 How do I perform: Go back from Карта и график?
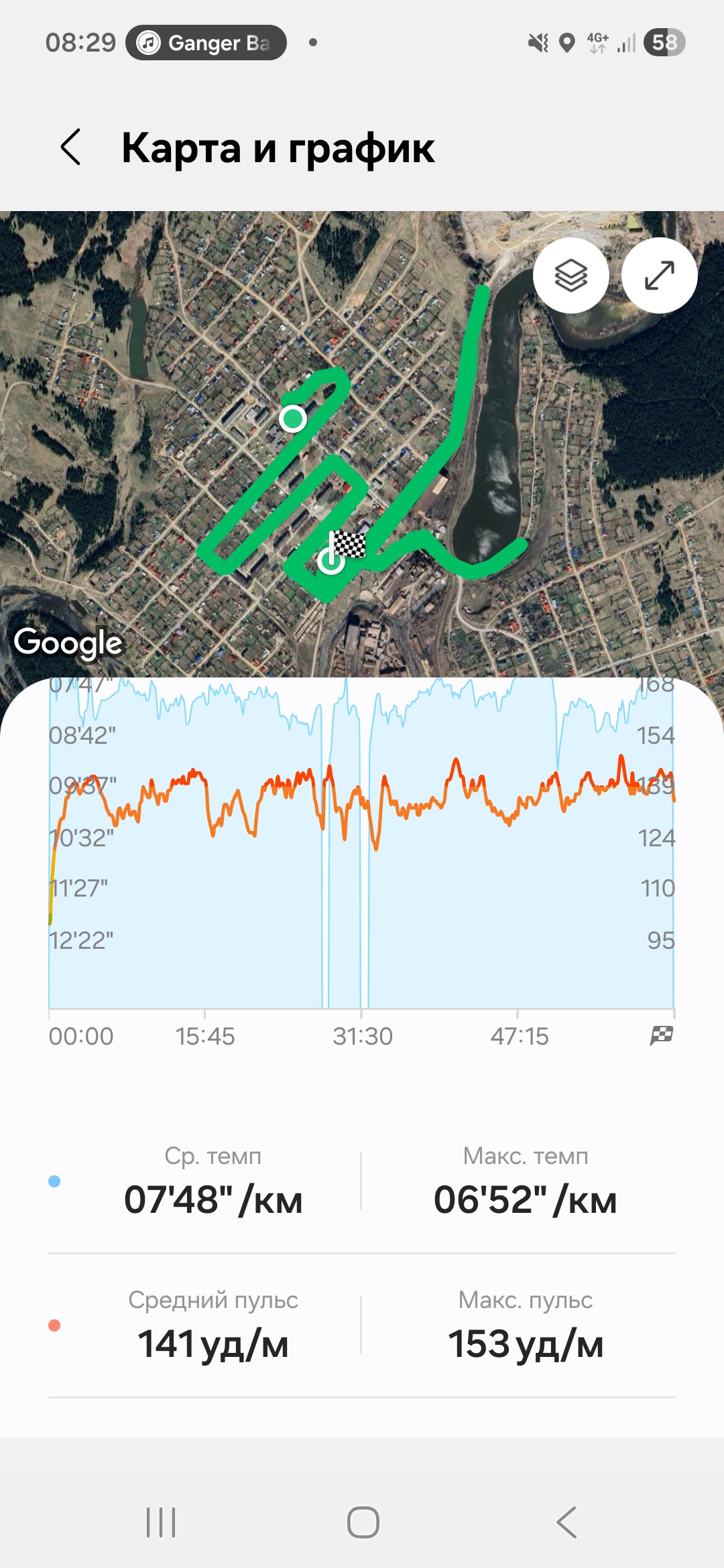tap(71, 147)
